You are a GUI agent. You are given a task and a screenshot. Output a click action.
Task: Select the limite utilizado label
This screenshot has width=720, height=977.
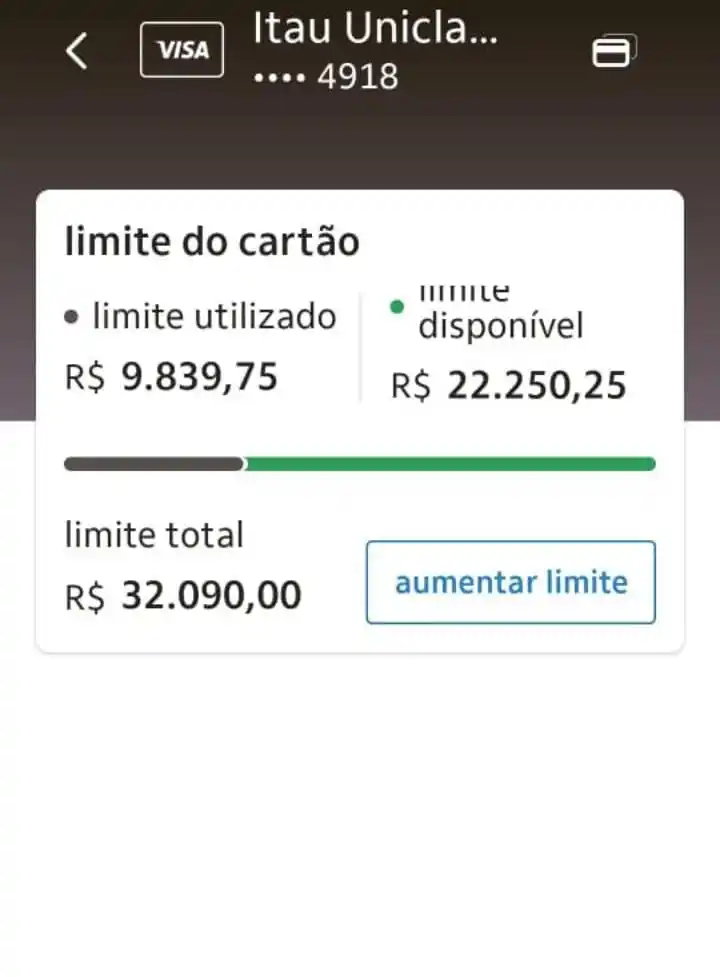click(213, 316)
